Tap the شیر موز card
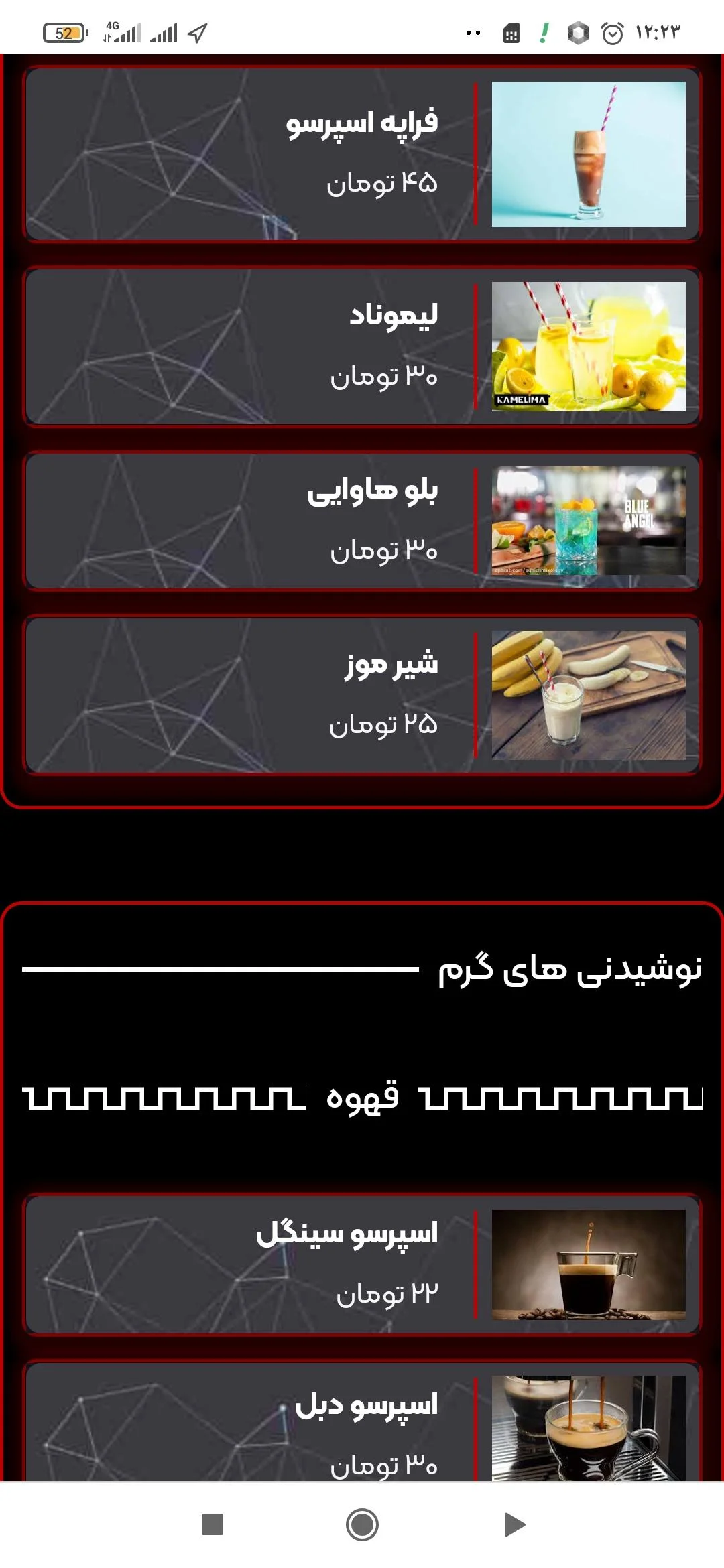724x1568 pixels. 362,695
